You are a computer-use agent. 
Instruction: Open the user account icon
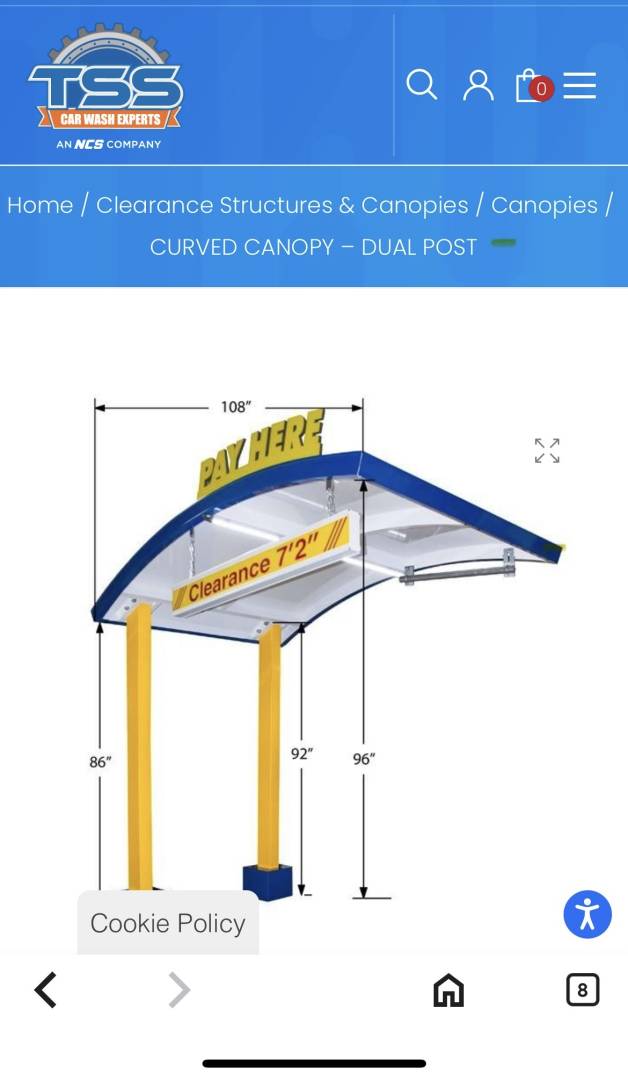coord(478,85)
